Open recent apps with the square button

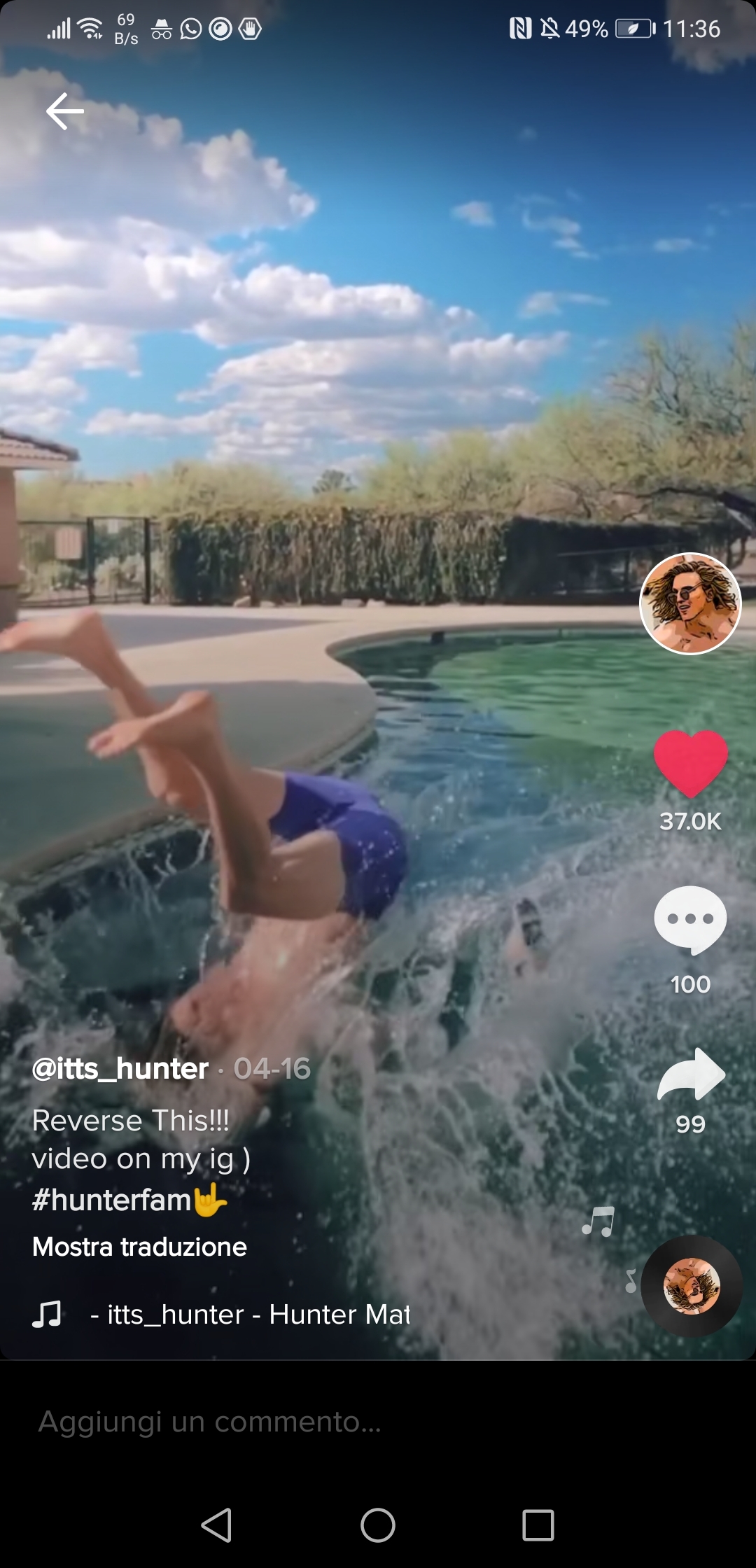pos(538,1525)
